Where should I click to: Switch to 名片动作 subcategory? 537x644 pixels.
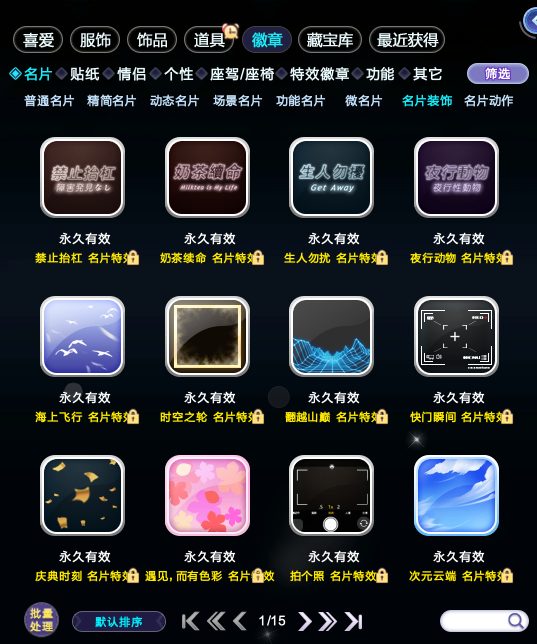point(489,101)
